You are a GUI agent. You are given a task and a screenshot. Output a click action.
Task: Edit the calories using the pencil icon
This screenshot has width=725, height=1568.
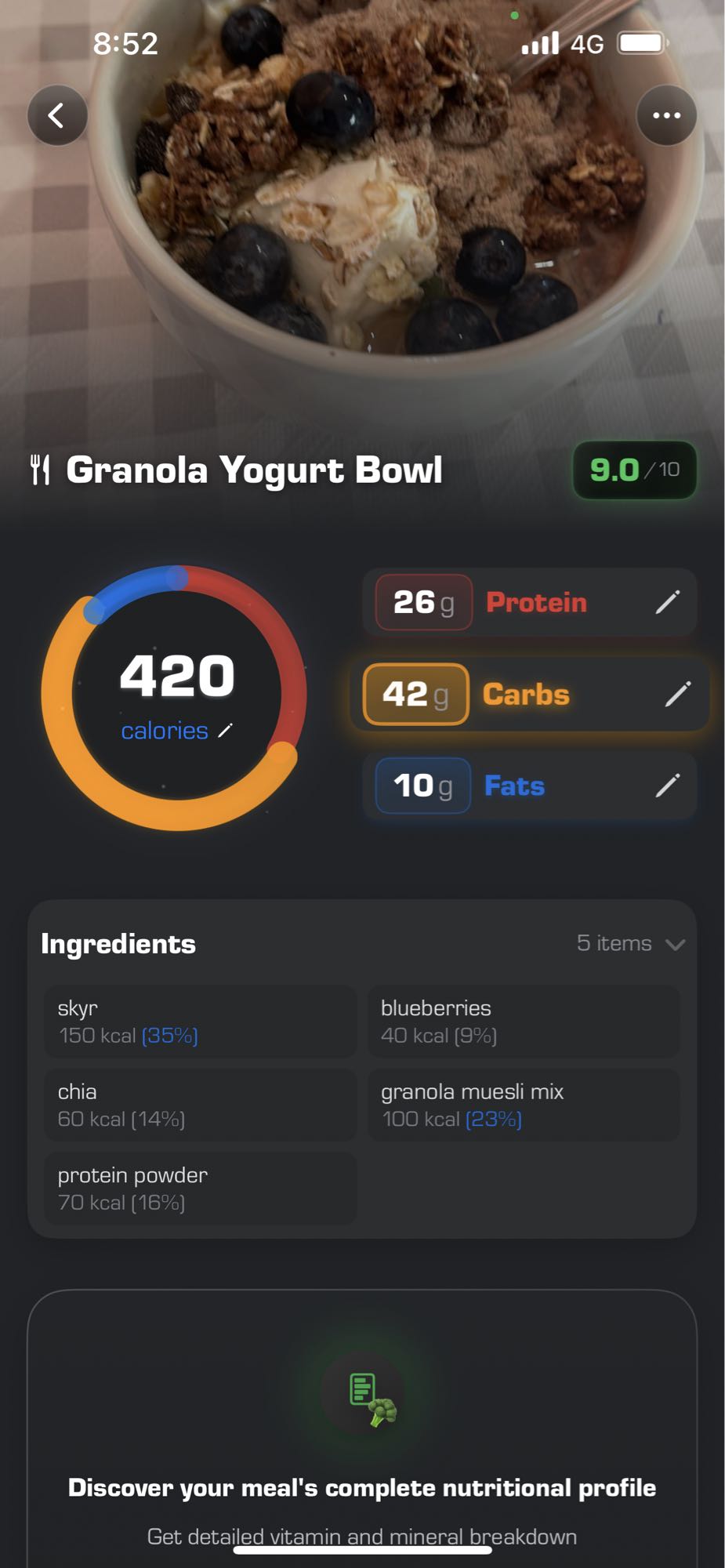(x=226, y=731)
